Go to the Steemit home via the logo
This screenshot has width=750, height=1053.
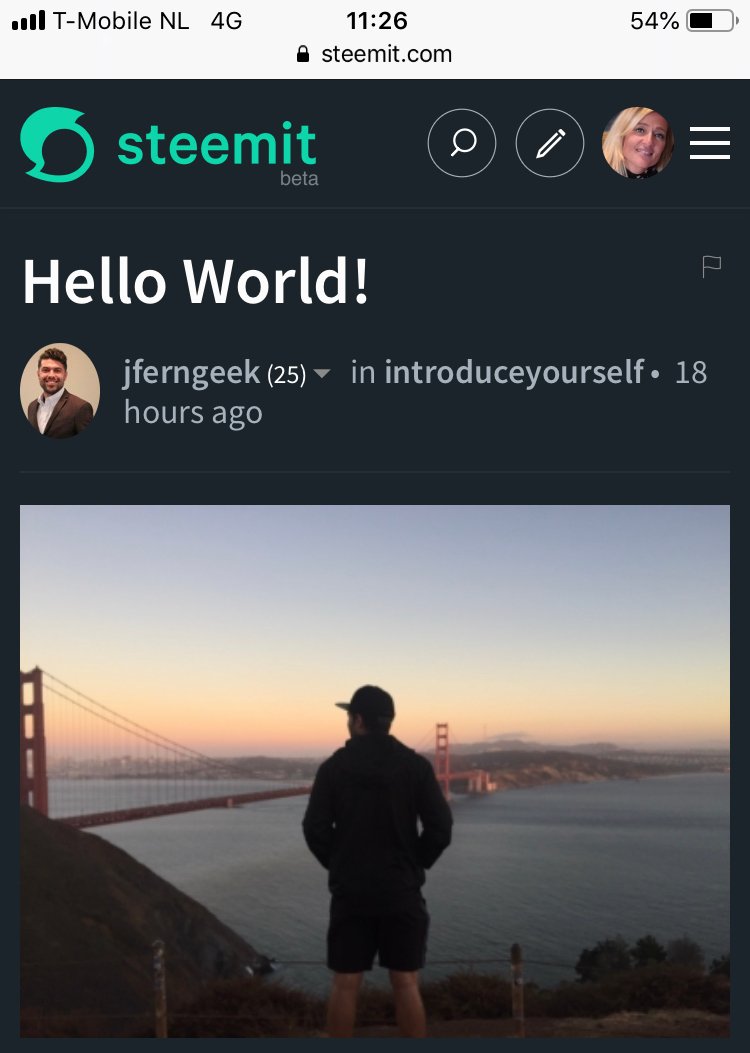point(170,146)
